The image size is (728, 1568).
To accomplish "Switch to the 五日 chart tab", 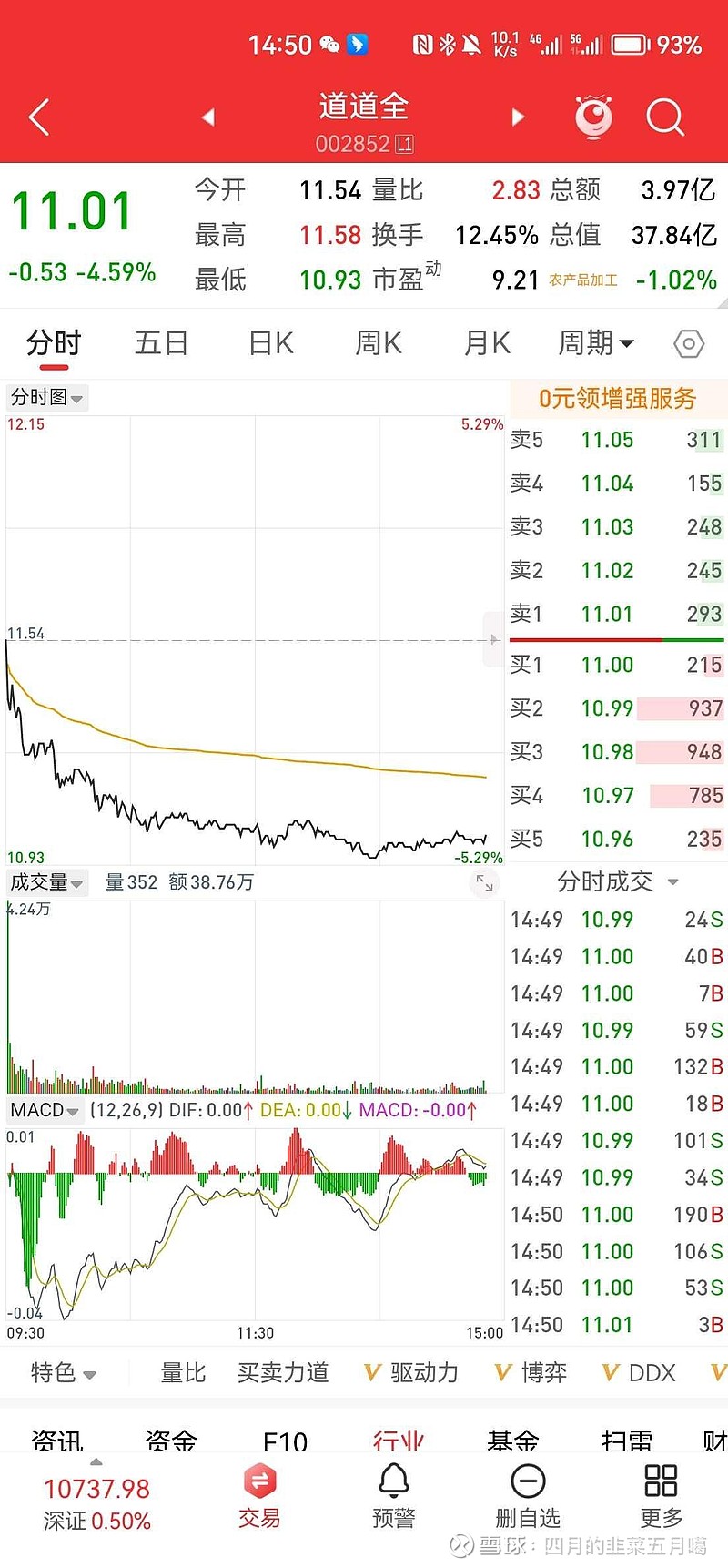I will pyautogui.click(x=162, y=343).
